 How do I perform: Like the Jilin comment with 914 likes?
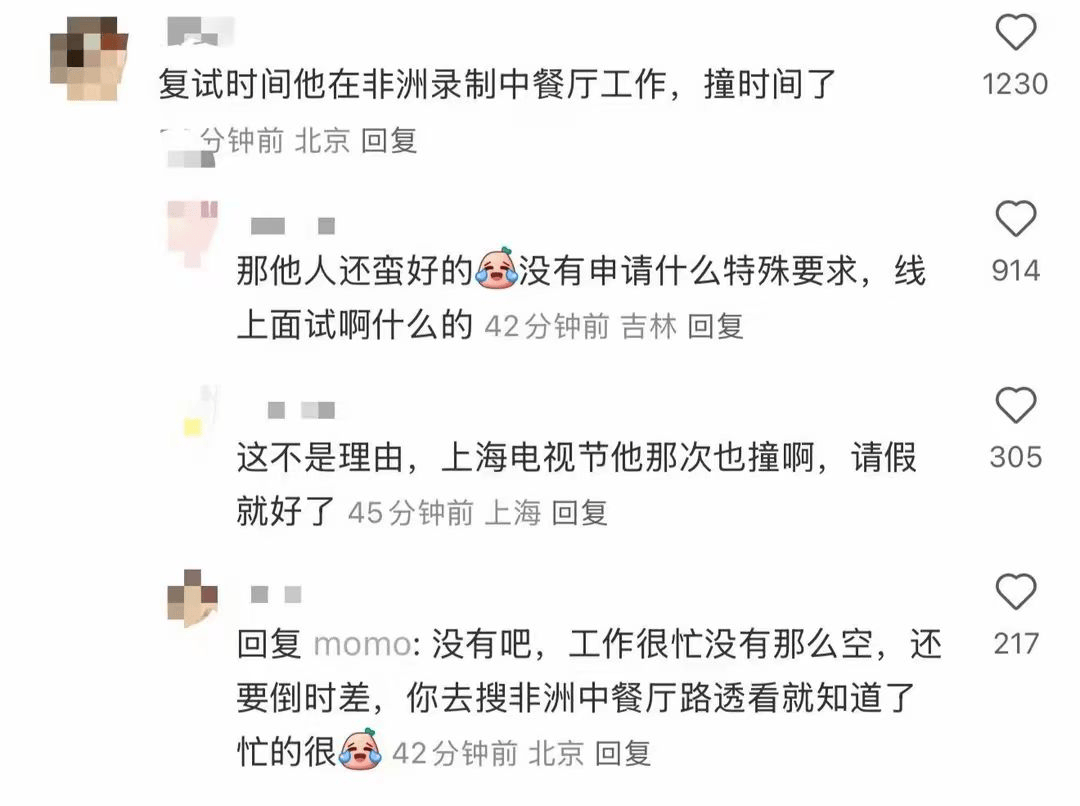click(1016, 219)
